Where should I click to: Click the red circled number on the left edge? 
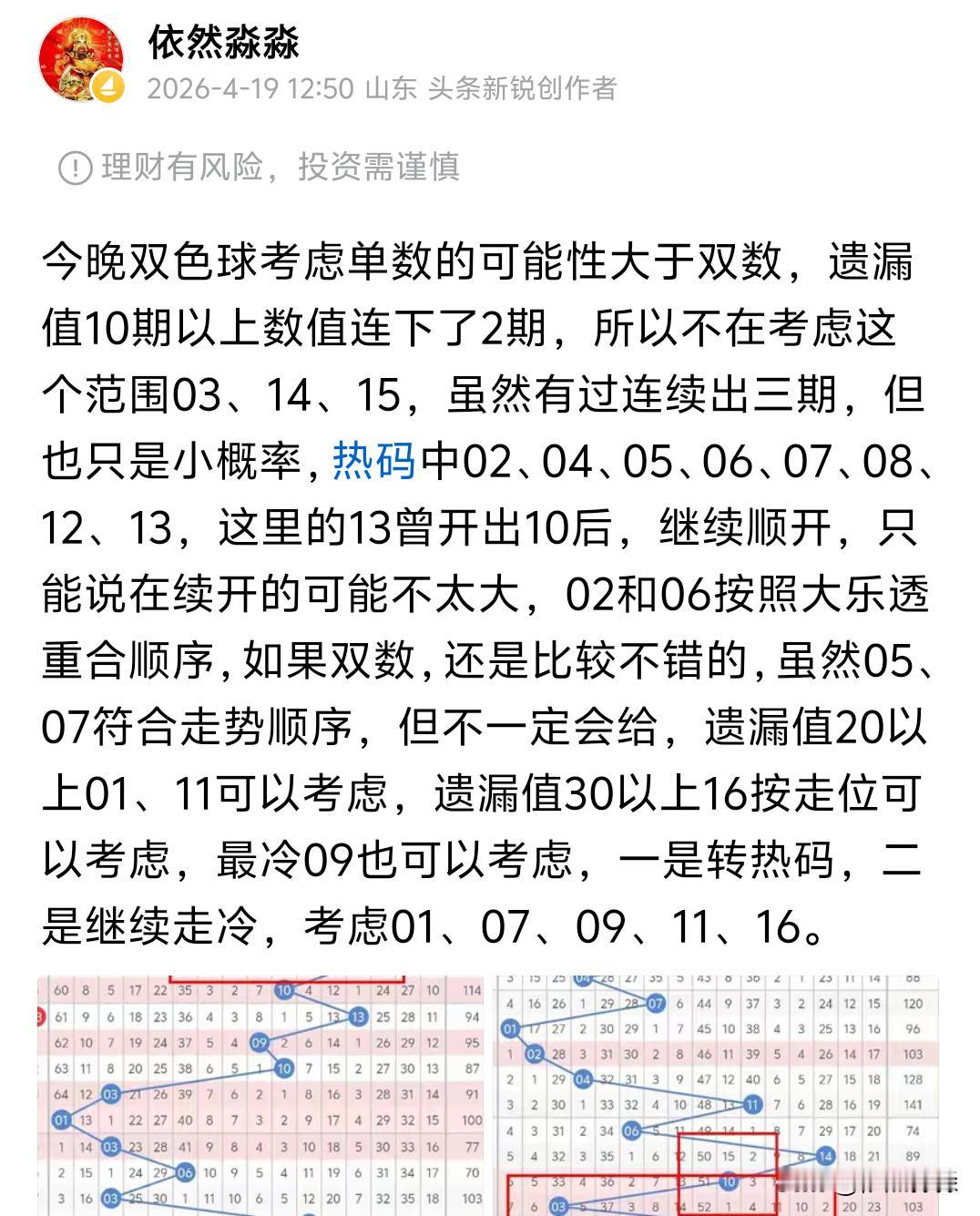coord(38,1018)
